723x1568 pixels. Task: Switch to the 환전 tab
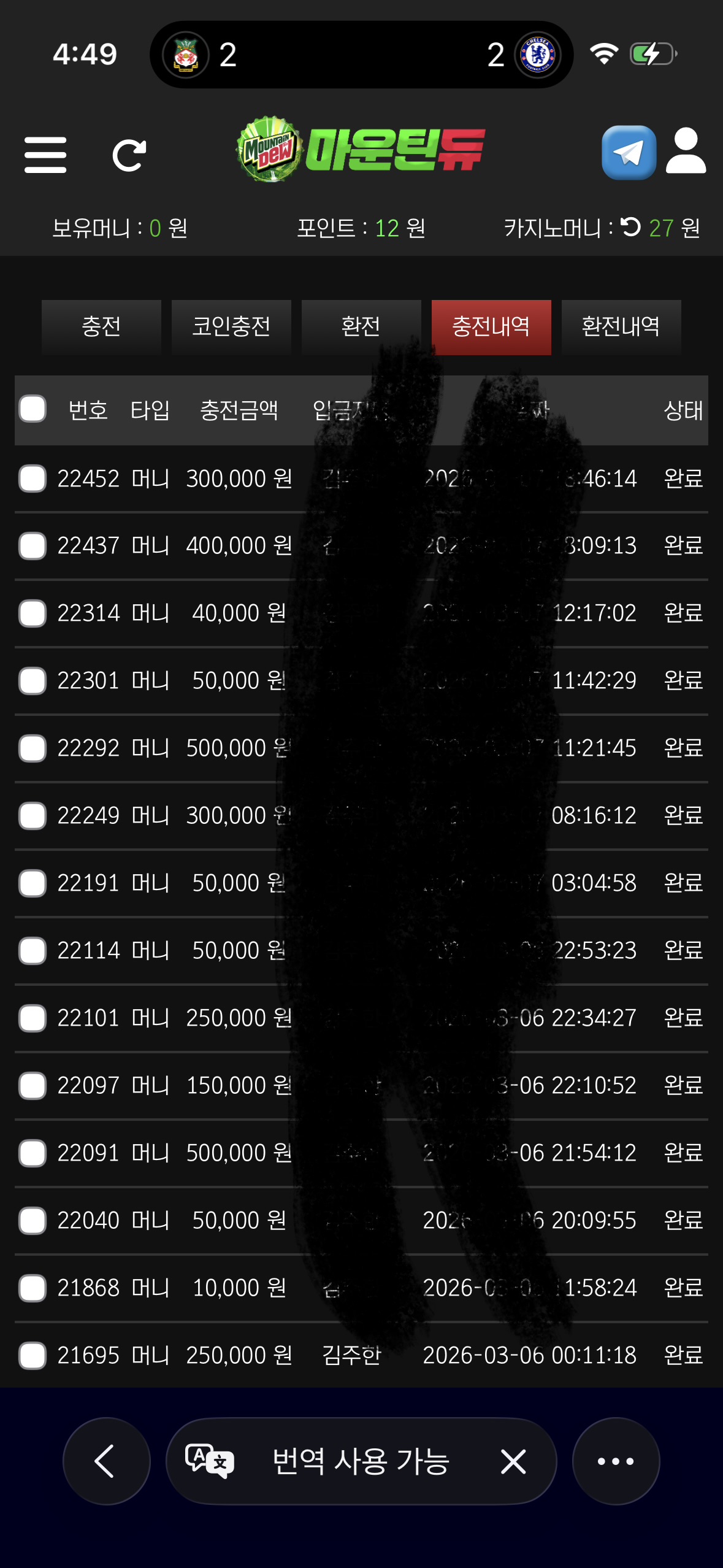point(361,326)
